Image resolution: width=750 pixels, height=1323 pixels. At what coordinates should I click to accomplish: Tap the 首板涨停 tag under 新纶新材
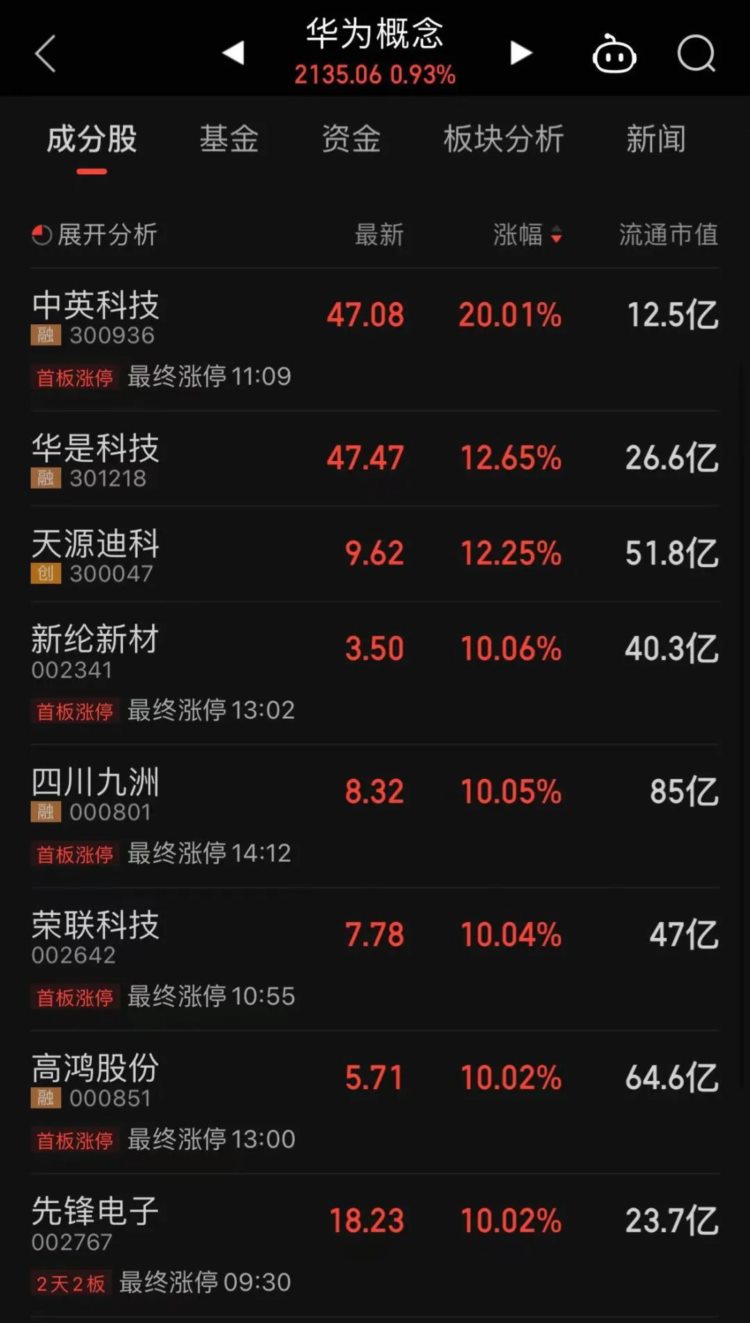click(x=73, y=710)
